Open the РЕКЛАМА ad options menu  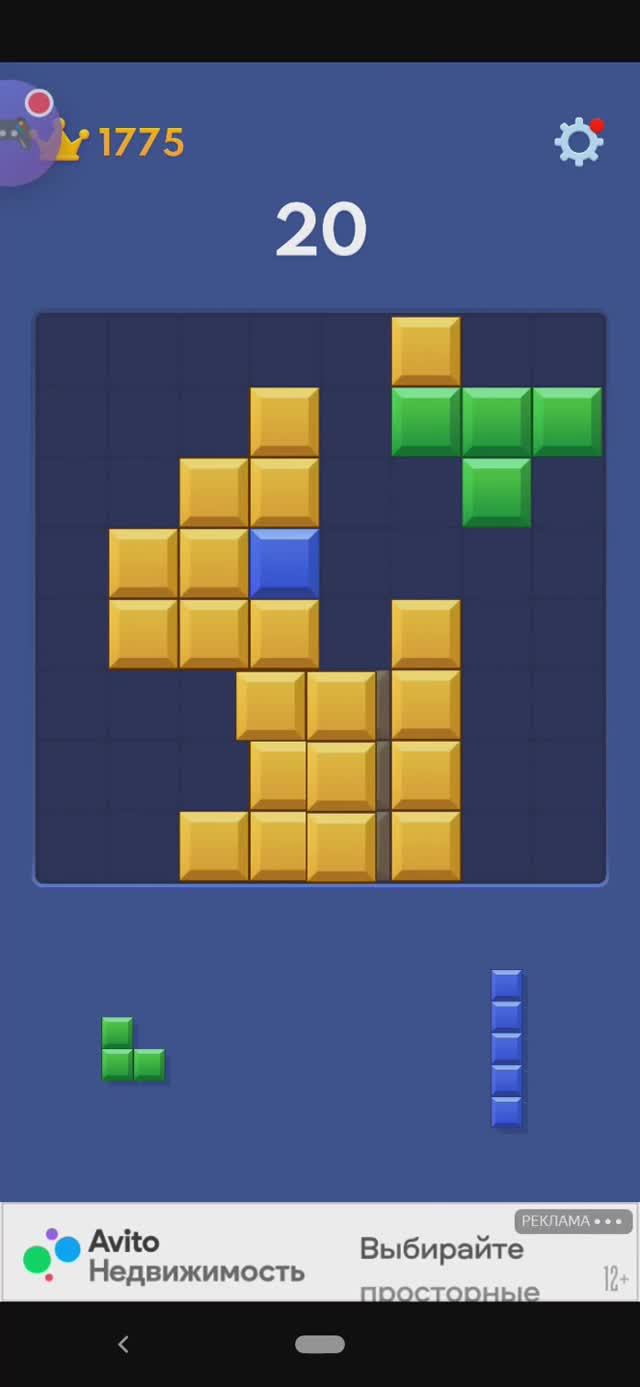(x=573, y=1221)
